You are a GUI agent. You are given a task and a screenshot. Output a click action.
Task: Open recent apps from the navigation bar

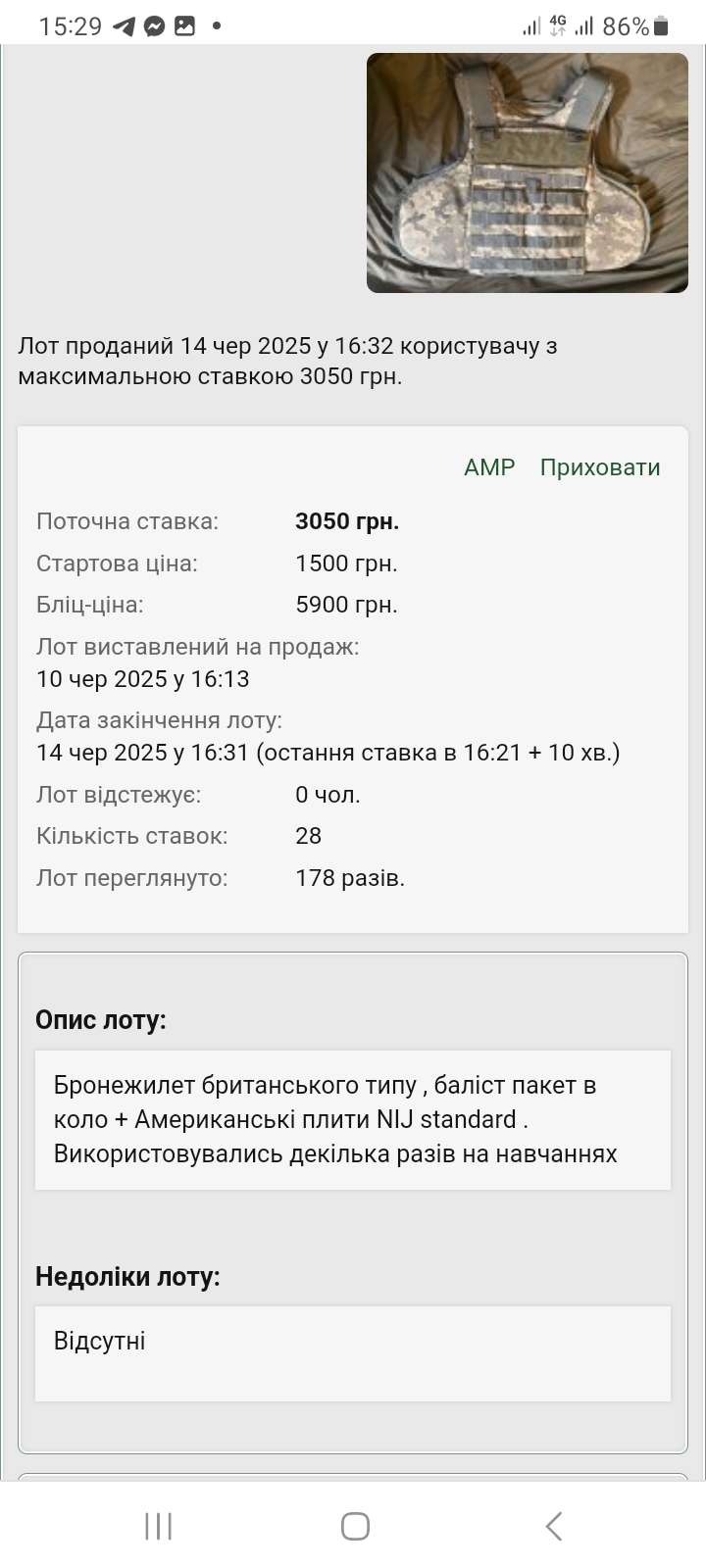pos(159,1526)
